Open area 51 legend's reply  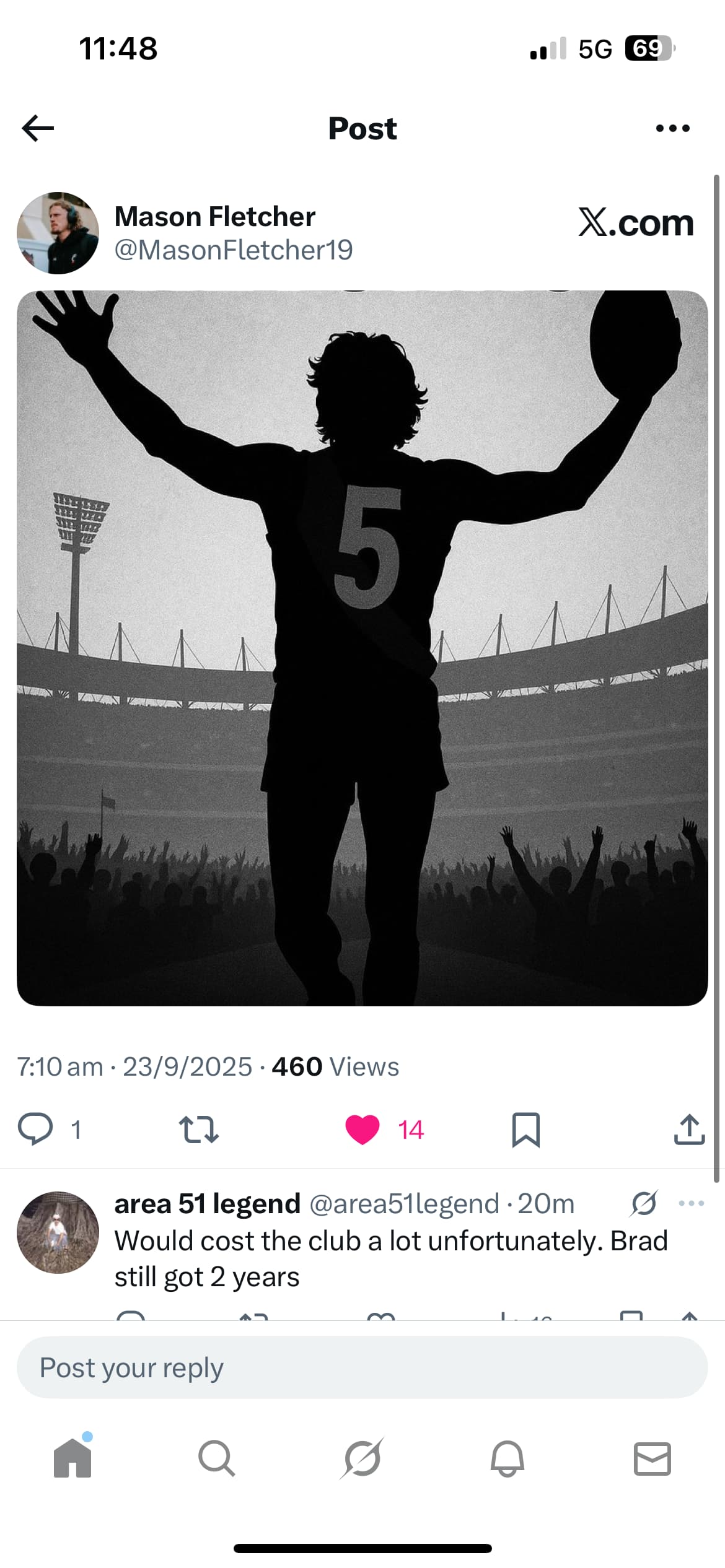tap(390, 1258)
